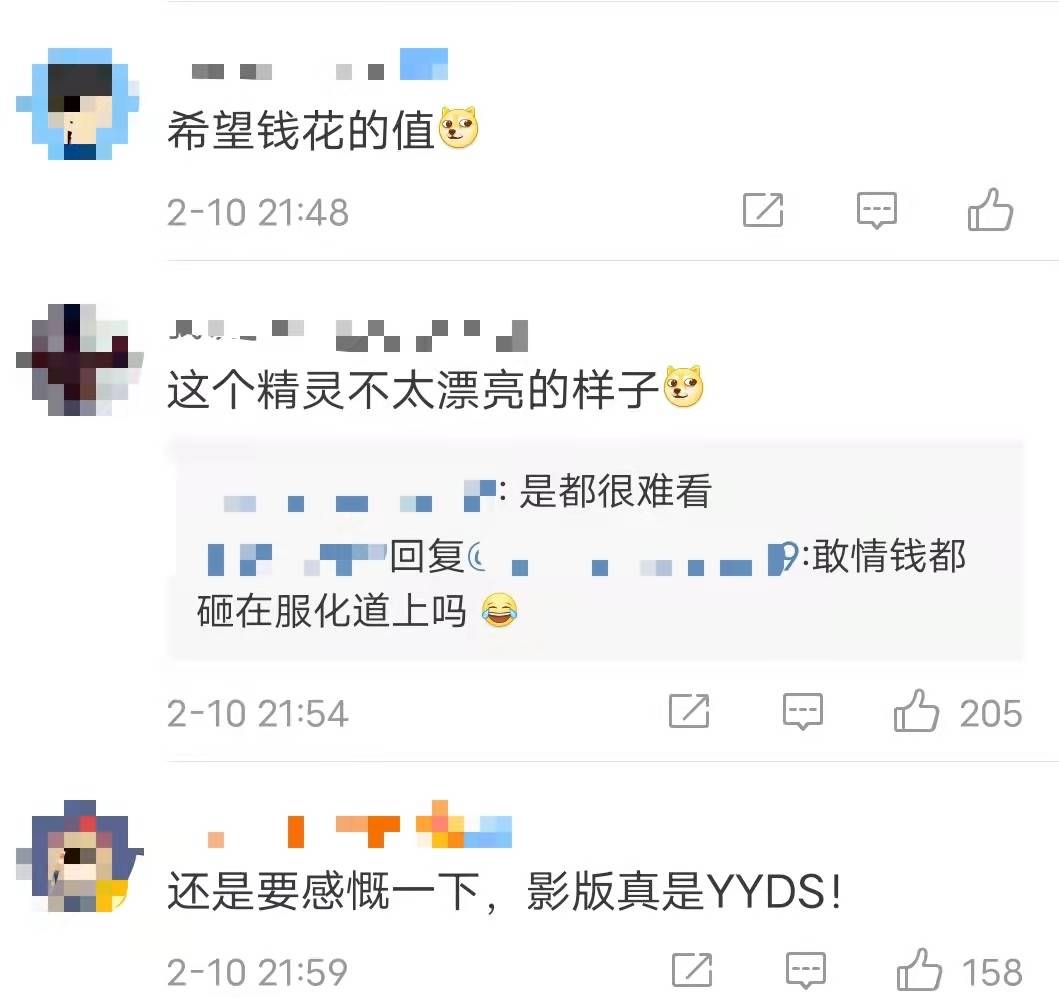Like the comment 这个精灵不太漂亮的样子
Image resolution: width=1059 pixels, height=998 pixels.
coord(917,712)
